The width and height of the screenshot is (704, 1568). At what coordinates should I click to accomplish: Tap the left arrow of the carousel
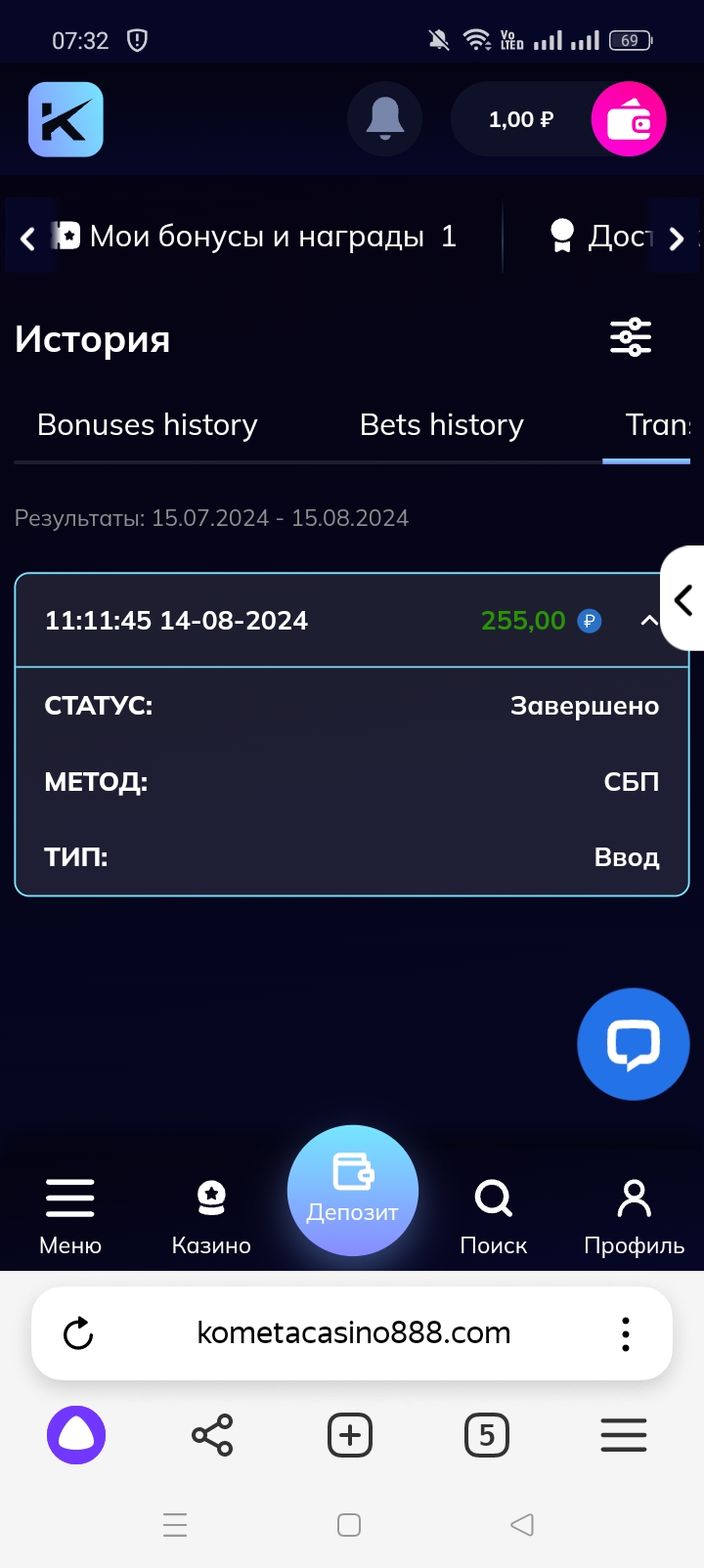pos(27,238)
